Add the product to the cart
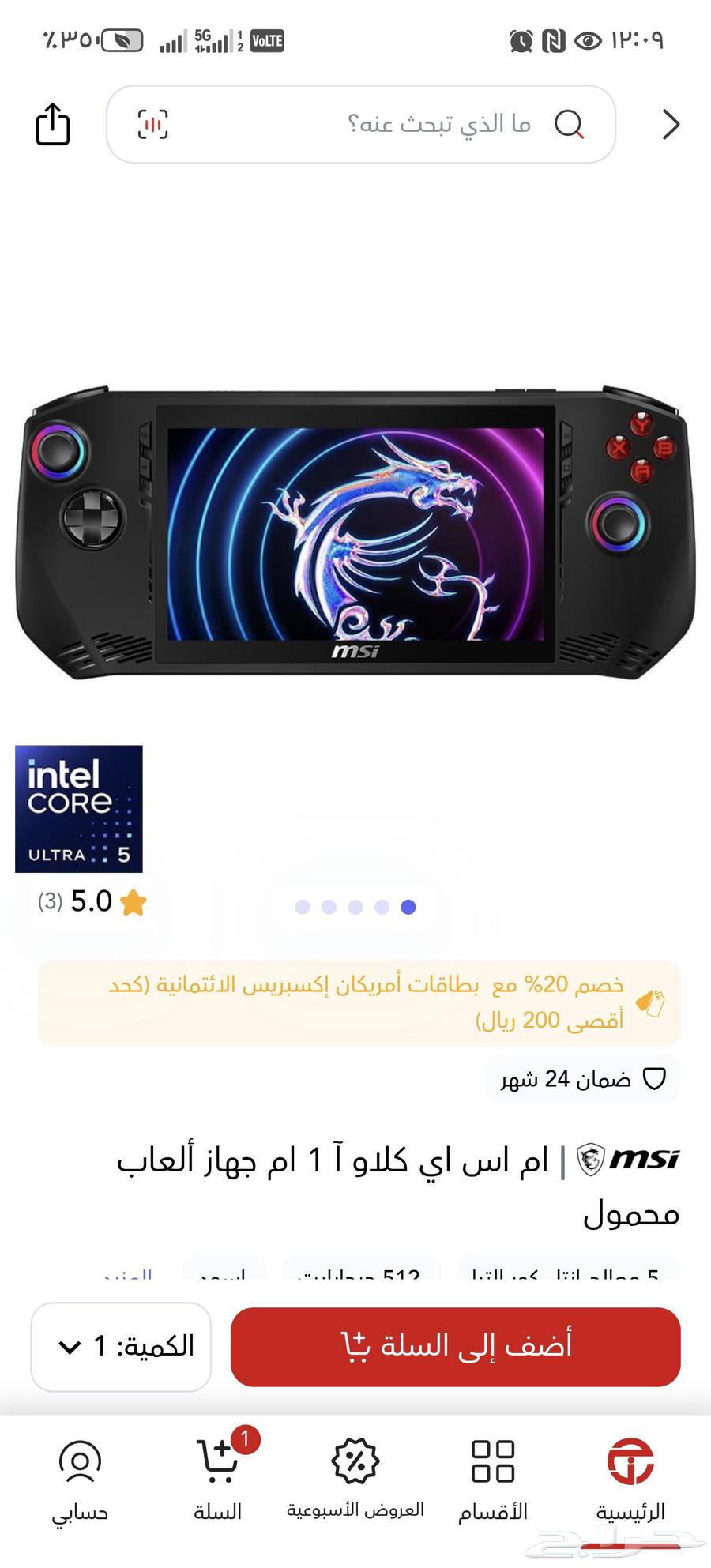 pos(455,1346)
